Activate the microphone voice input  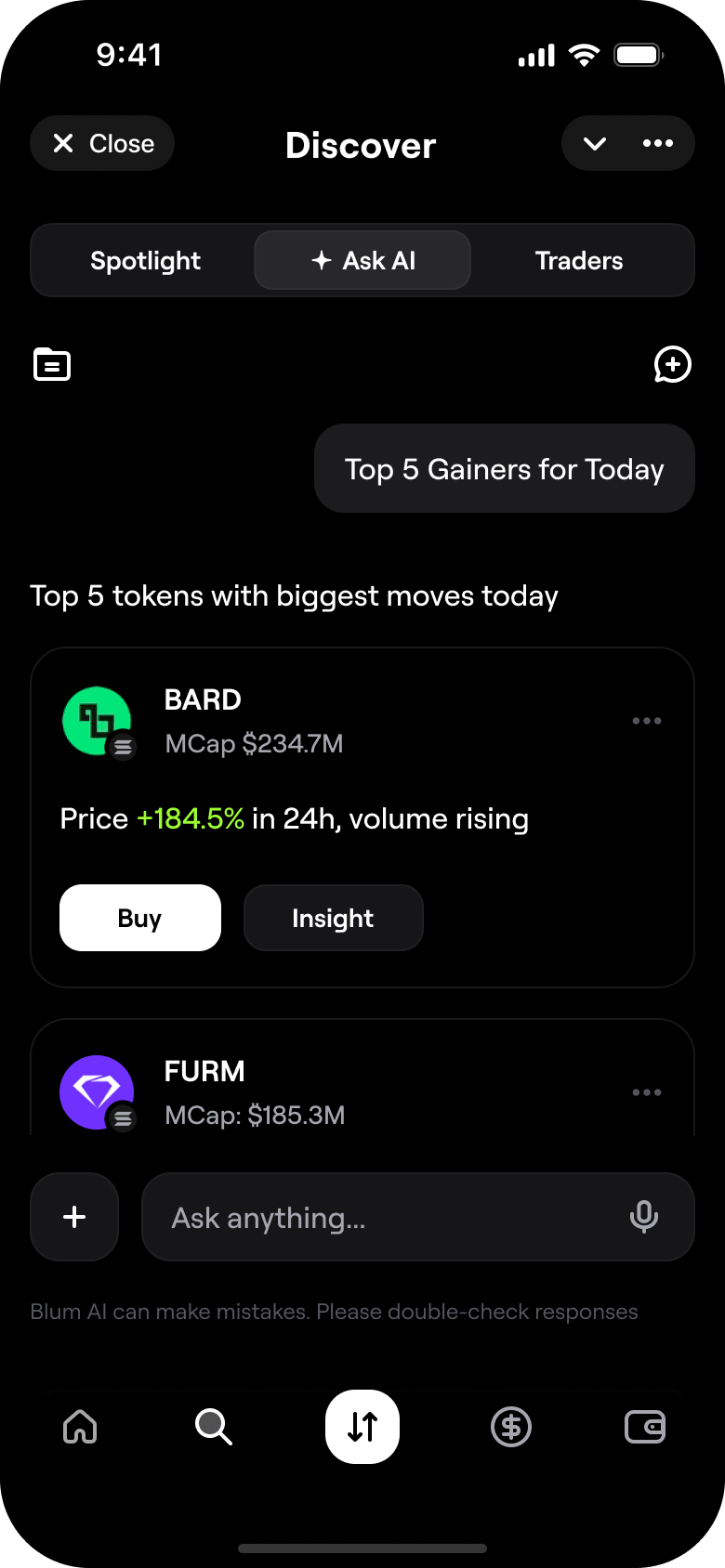point(644,1217)
